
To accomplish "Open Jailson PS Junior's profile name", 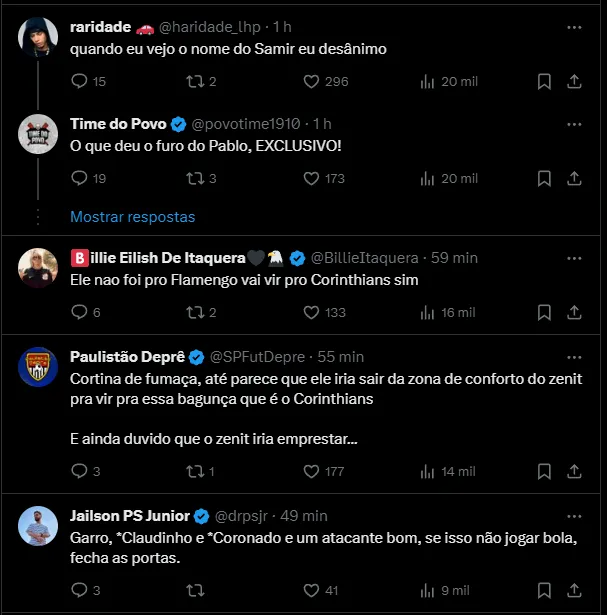I will tap(130, 516).
